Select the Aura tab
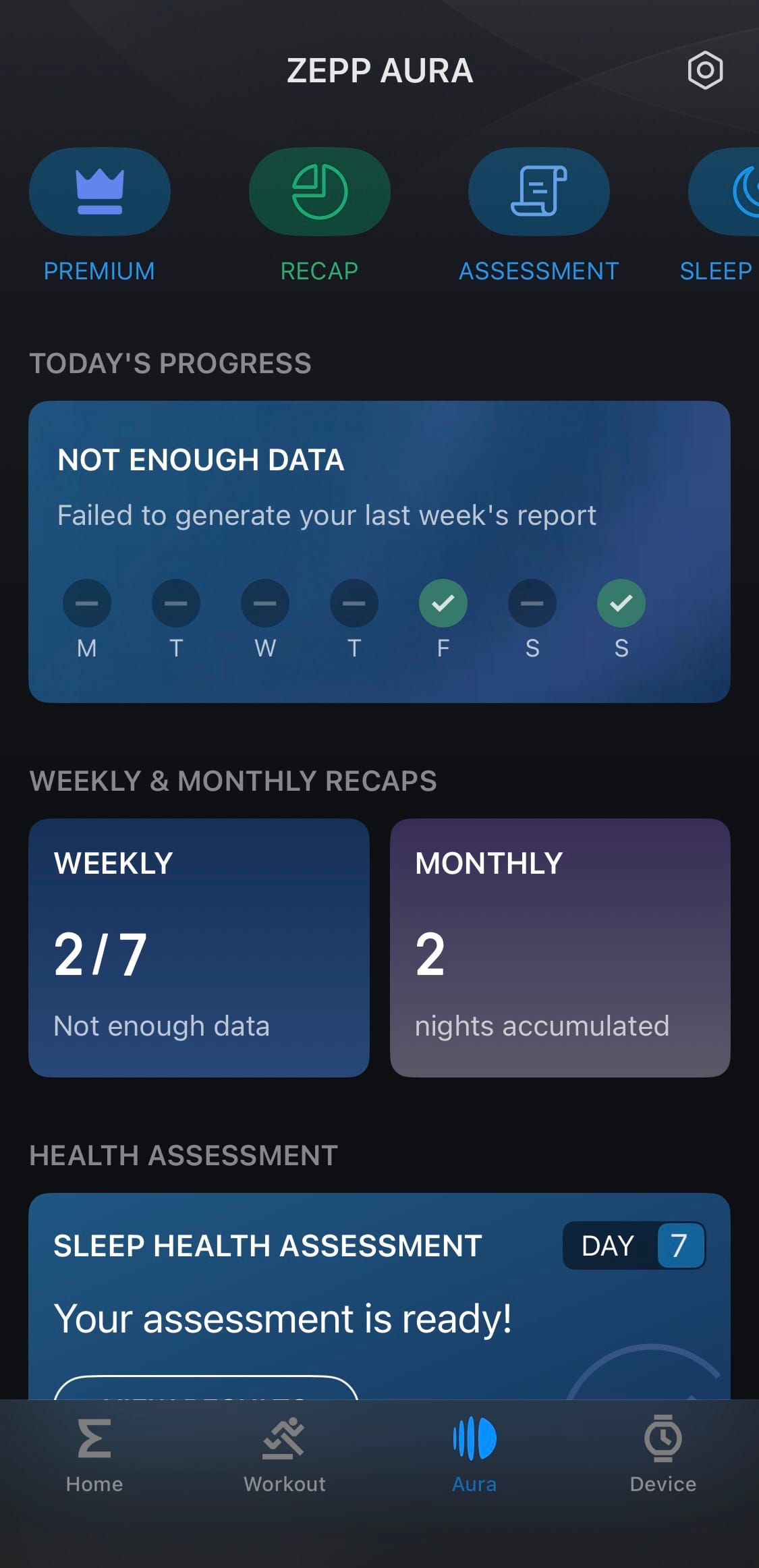 (474, 1455)
